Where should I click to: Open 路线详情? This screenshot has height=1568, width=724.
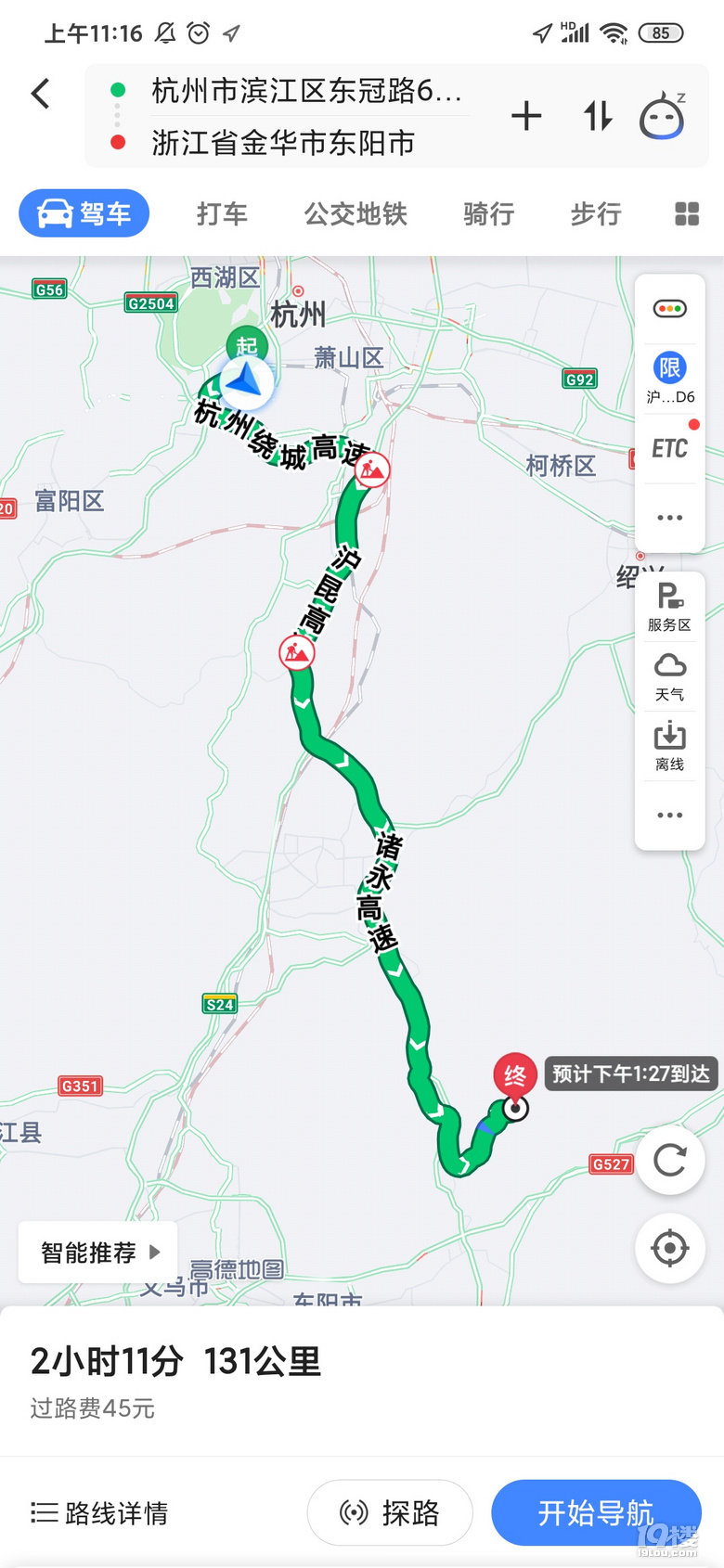coord(100,1513)
